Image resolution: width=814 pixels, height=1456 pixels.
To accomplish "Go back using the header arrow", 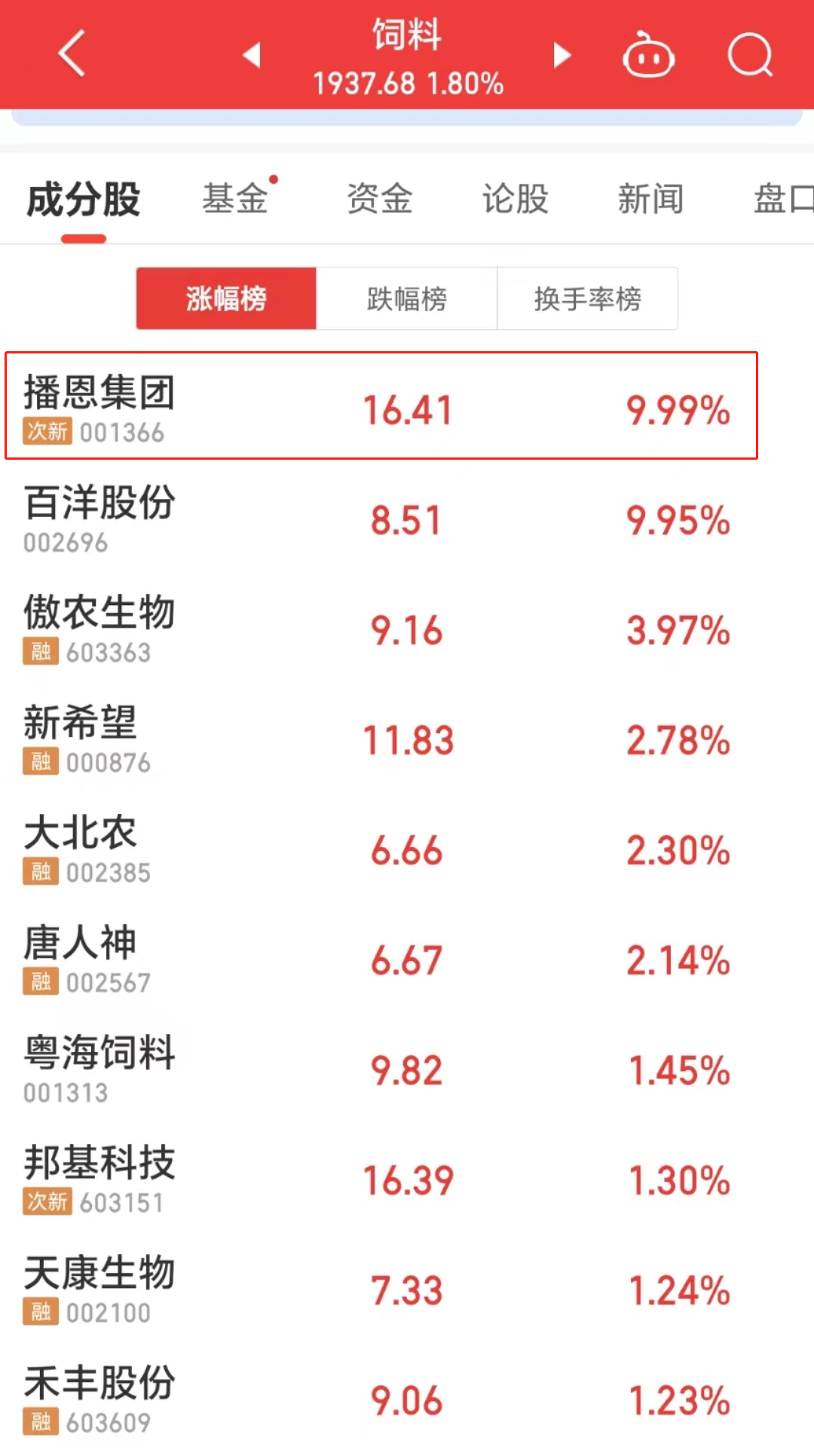I will coord(72,54).
